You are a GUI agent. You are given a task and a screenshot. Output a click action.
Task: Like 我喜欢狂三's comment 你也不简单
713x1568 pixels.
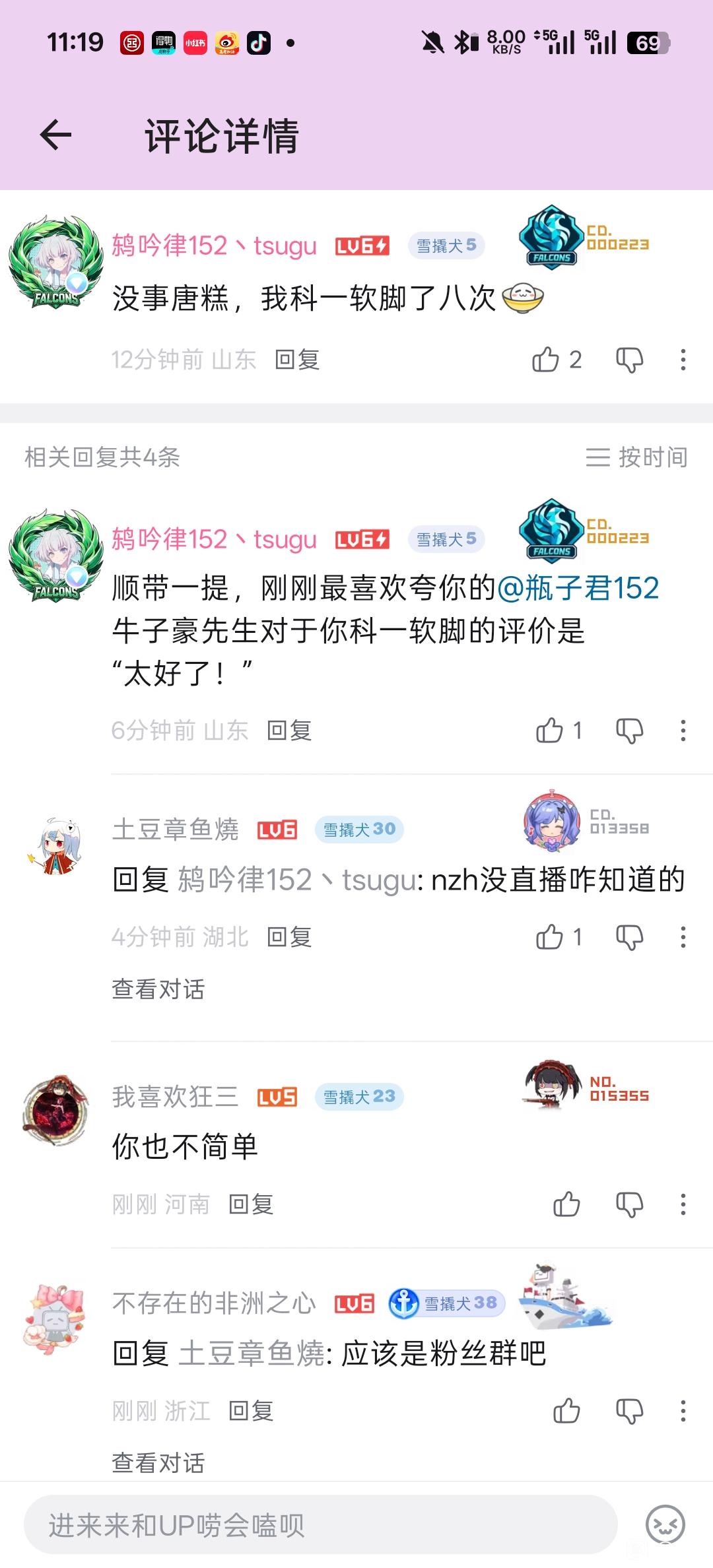pos(566,1204)
